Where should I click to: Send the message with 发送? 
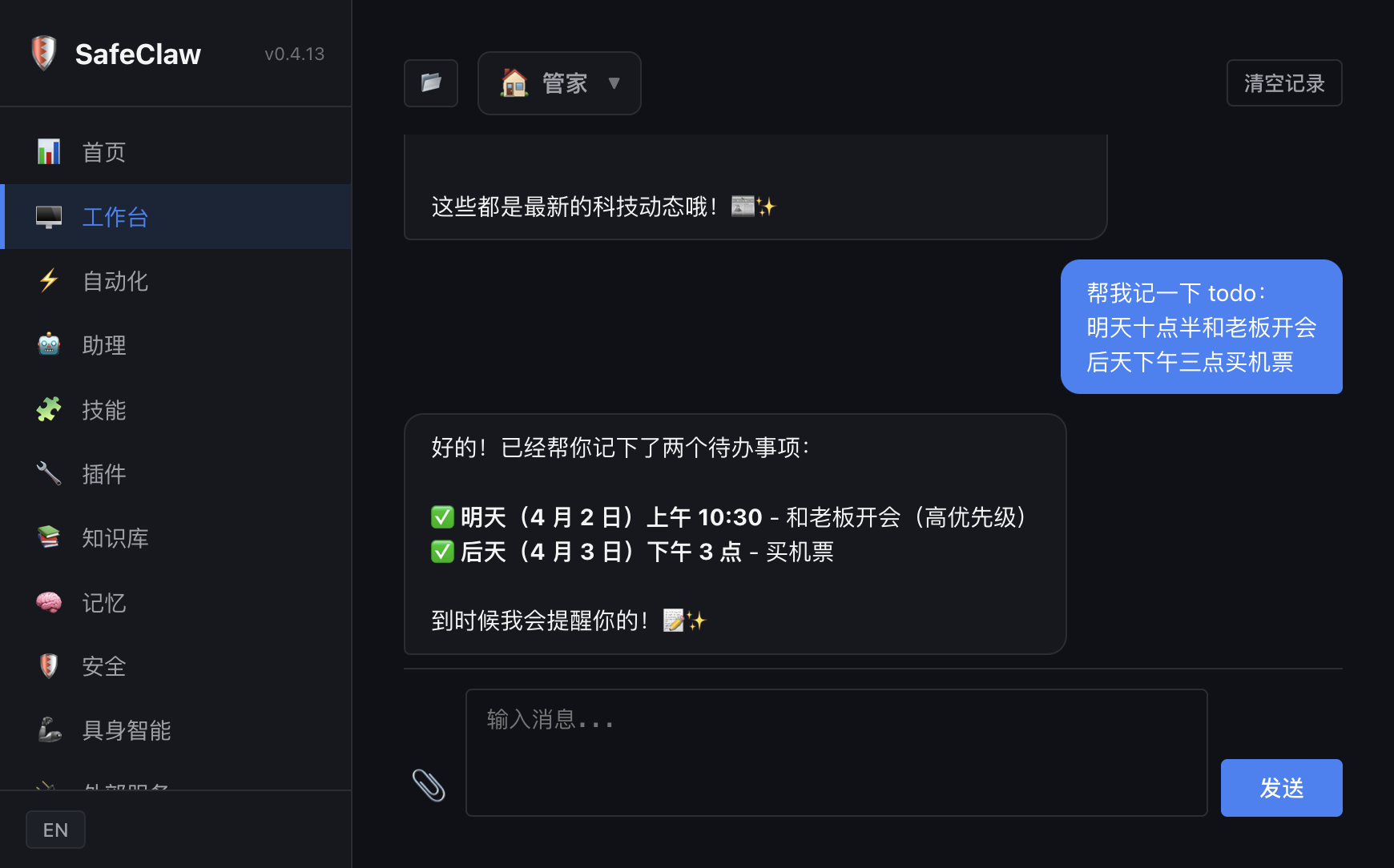click(x=1281, y=788)
